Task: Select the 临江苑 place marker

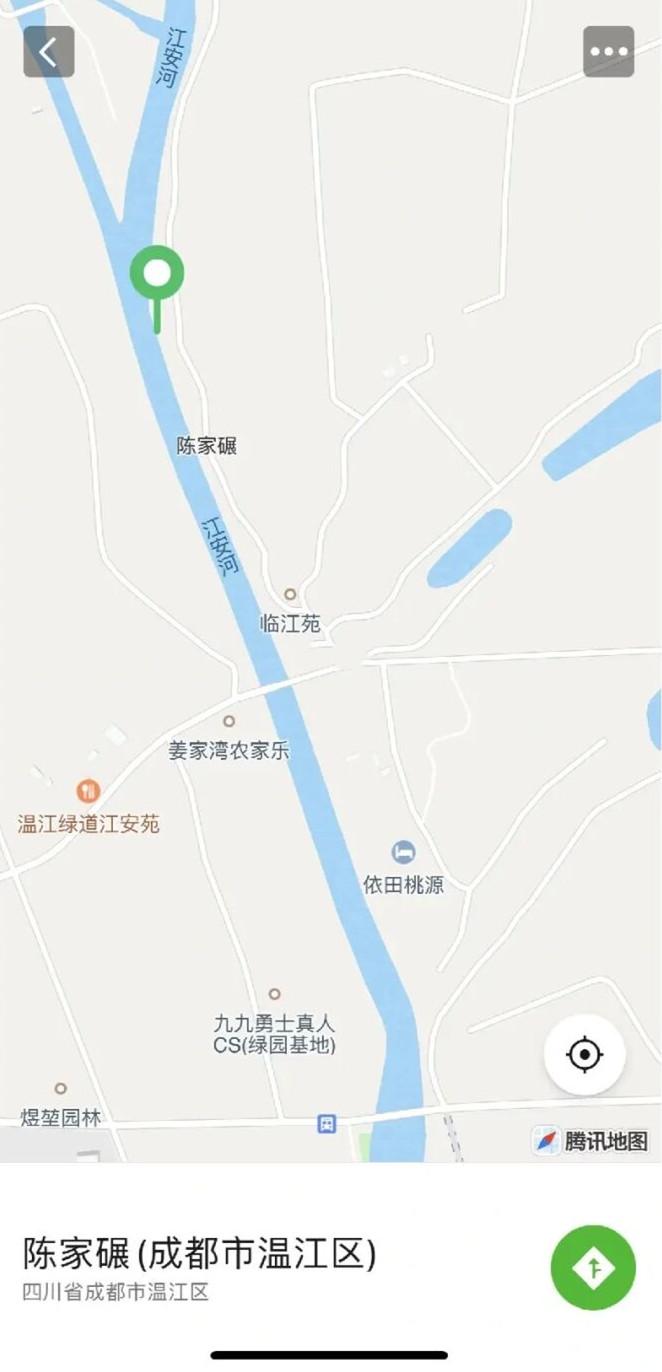Action: click(x=290, y=594)
